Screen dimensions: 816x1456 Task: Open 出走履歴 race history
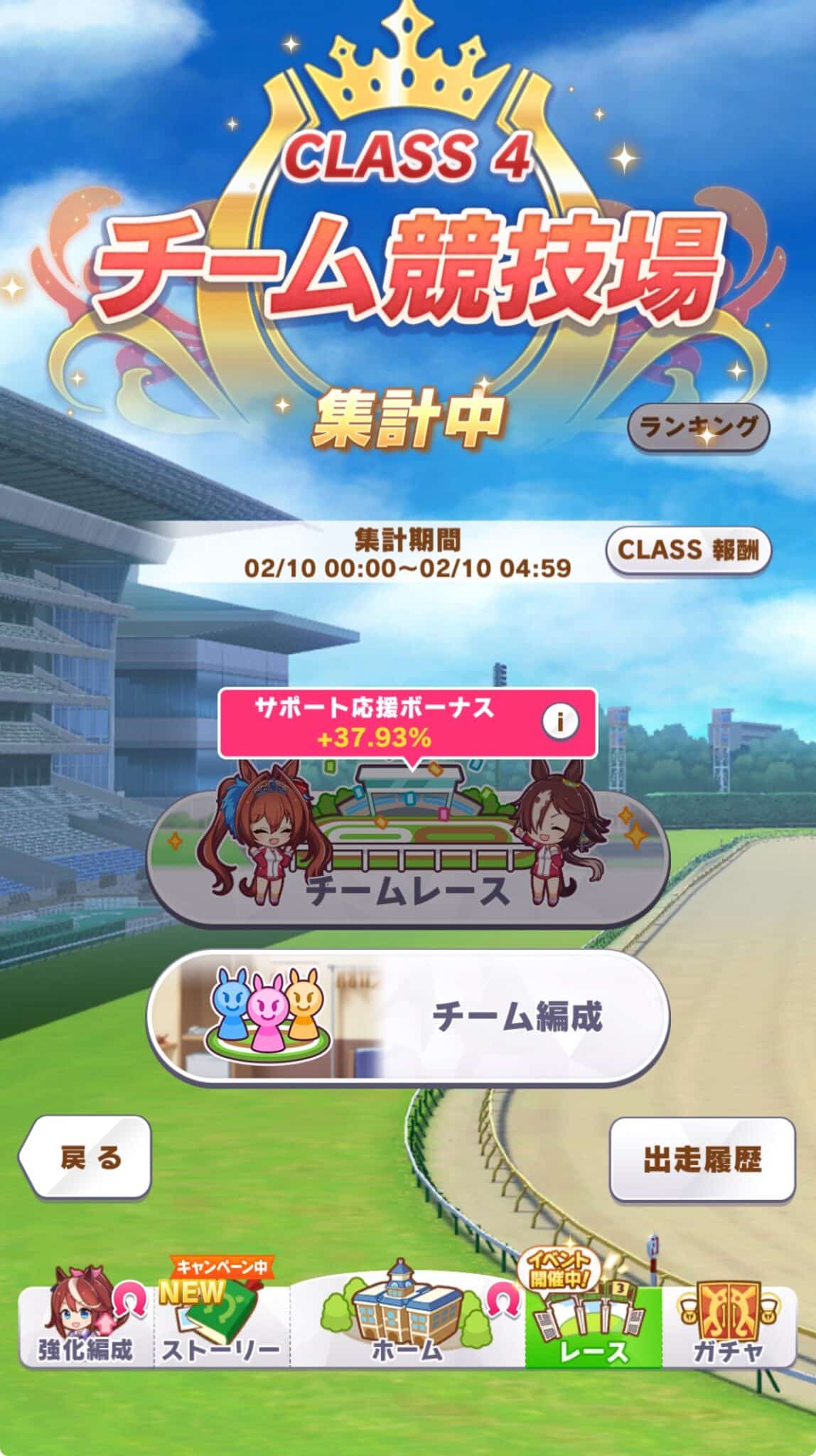702,1160
